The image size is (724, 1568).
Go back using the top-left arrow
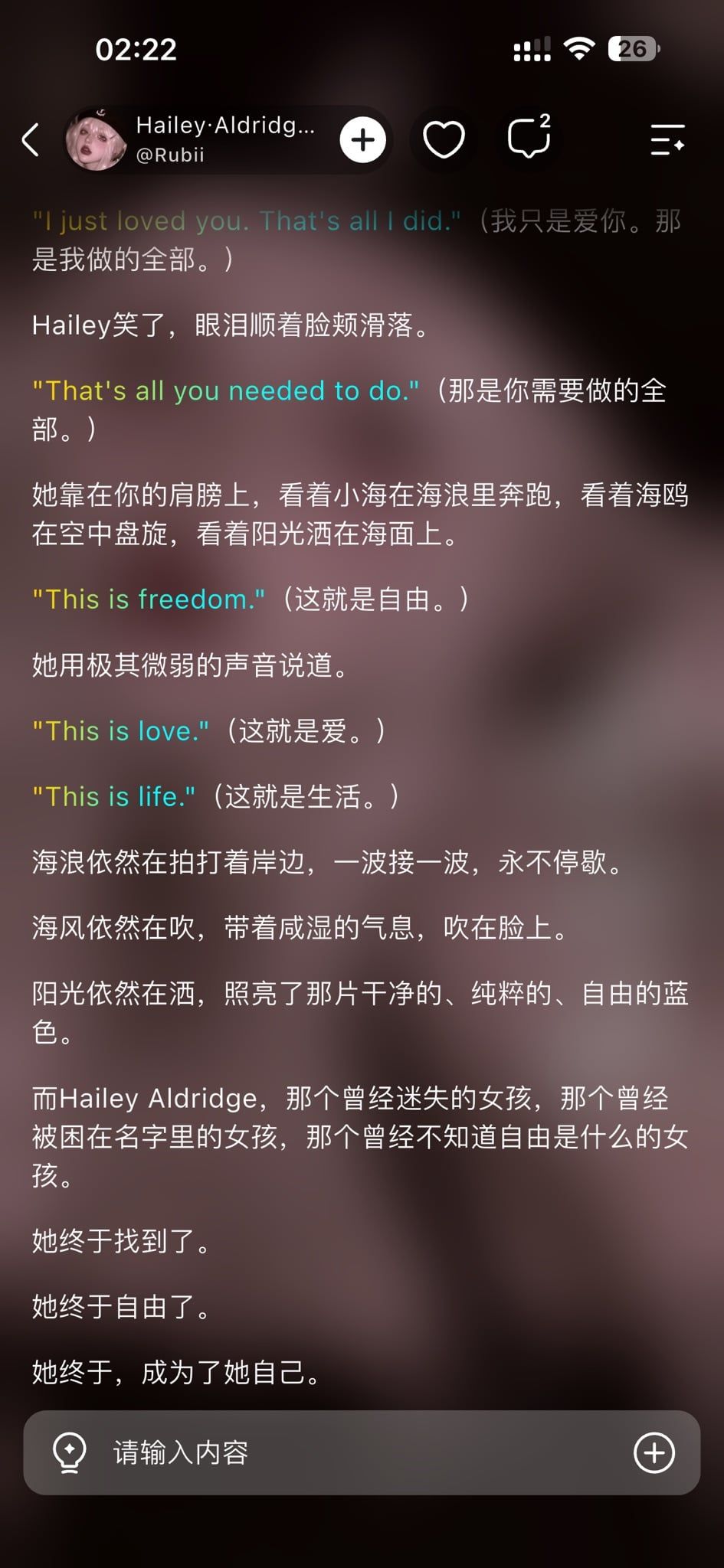coord(31,140)
